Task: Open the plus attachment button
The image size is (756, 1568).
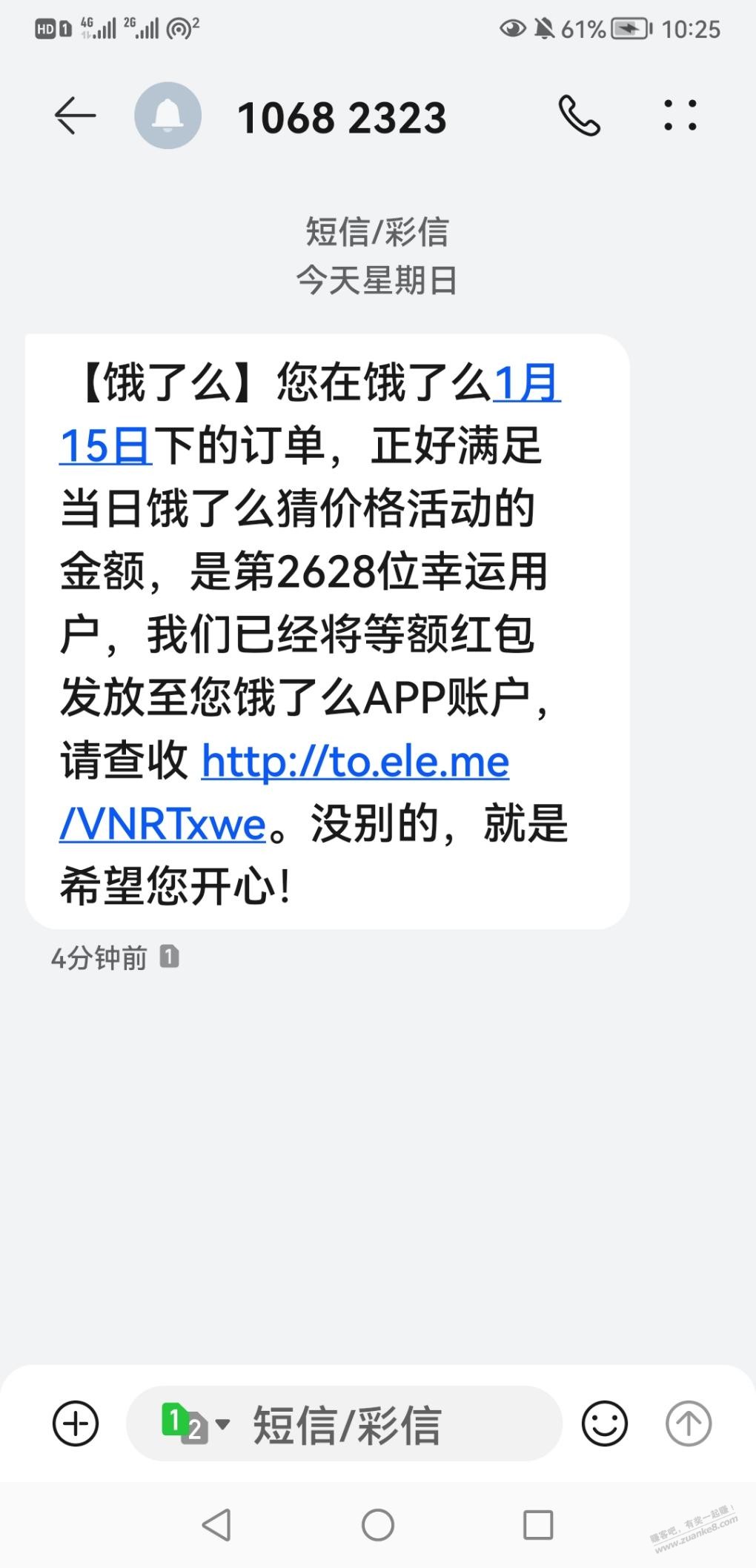Action: pos(76,1424)
